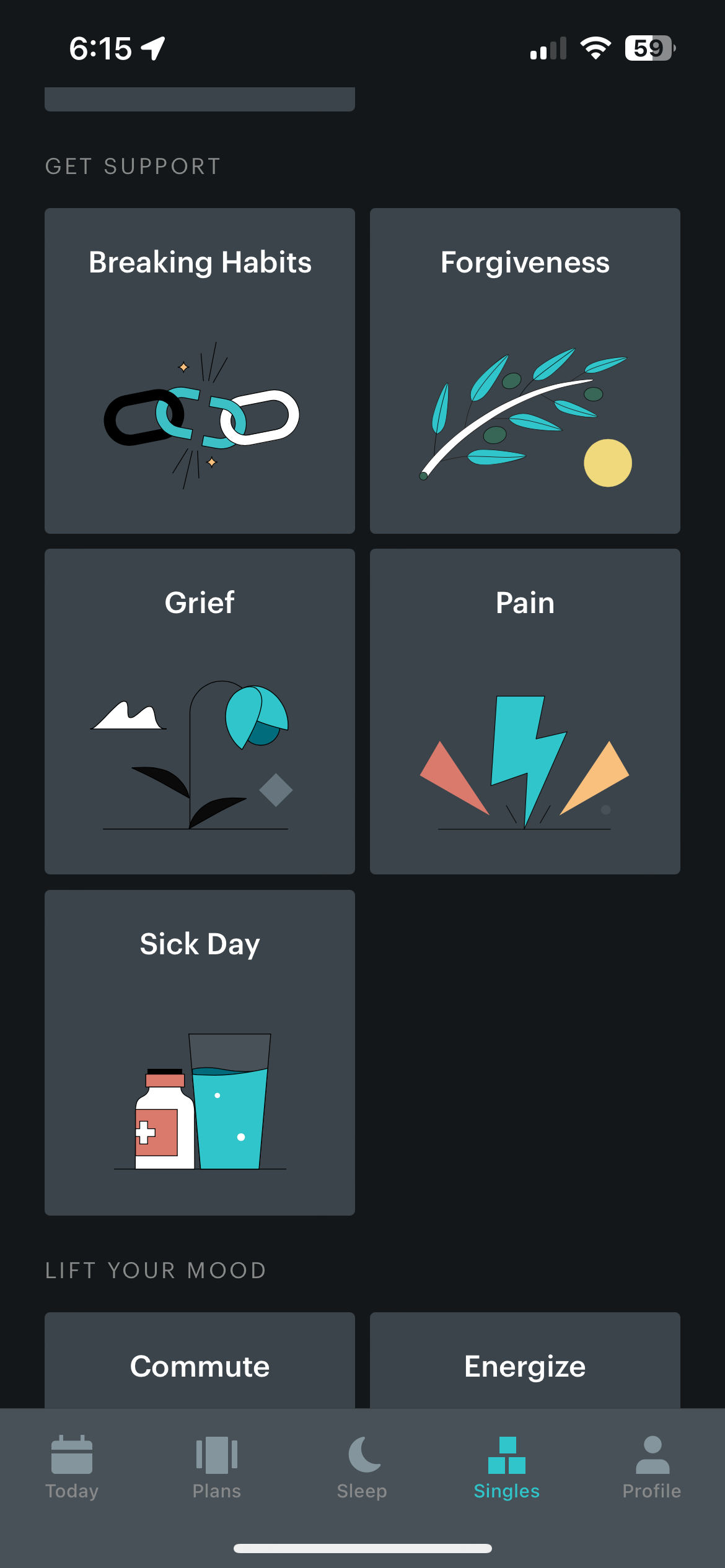Select the Energize card
Image resolution: width=725 pixels, height=1568 pixels.
click(525, 1362)
